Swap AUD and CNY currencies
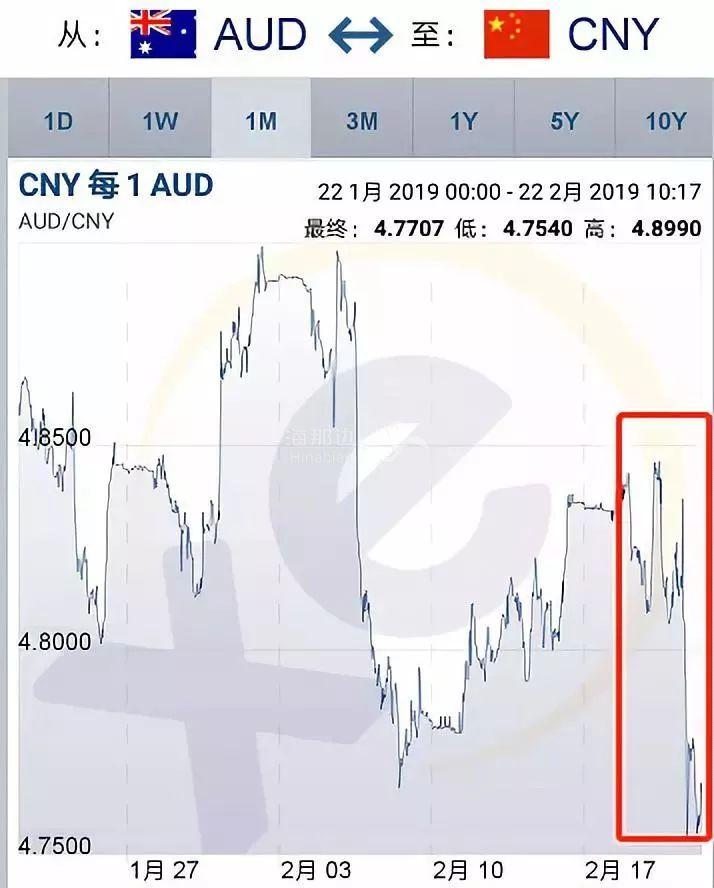 pyautogui.click(x=361, y=35)
